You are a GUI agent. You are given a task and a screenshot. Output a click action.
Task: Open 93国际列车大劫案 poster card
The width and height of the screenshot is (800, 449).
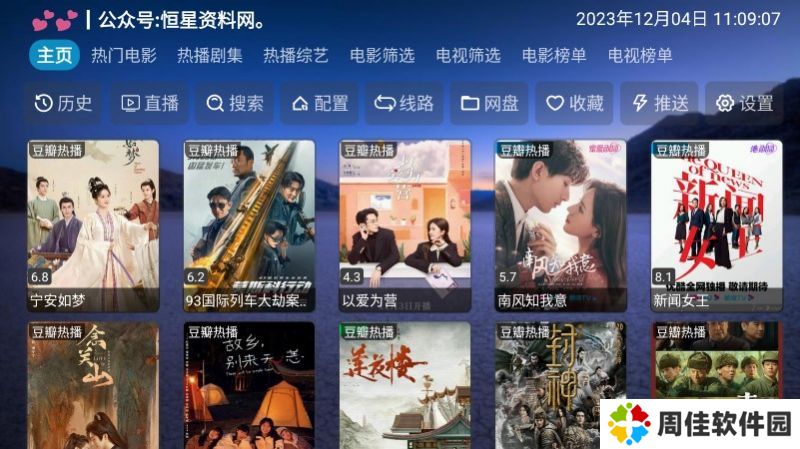pos(249,225)
